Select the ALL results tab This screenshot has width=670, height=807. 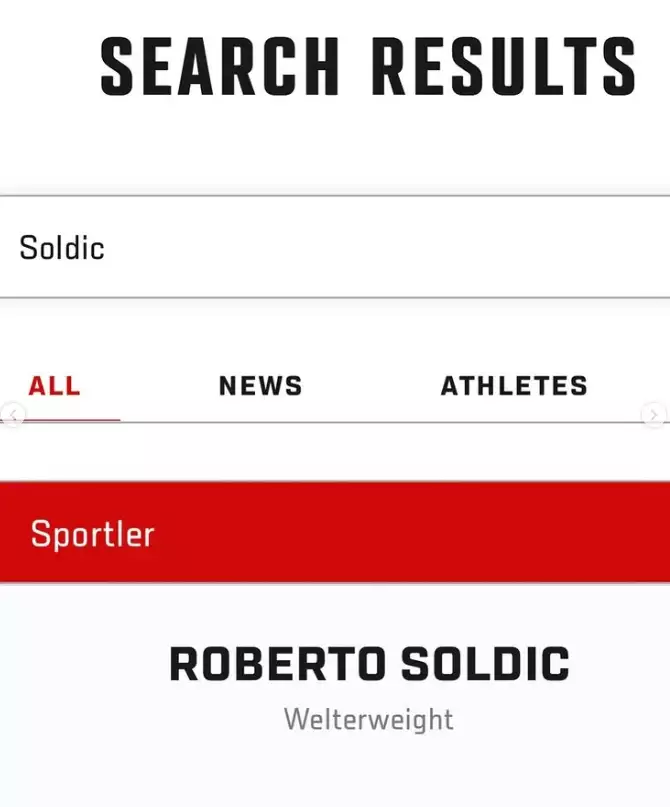point(55,386)
